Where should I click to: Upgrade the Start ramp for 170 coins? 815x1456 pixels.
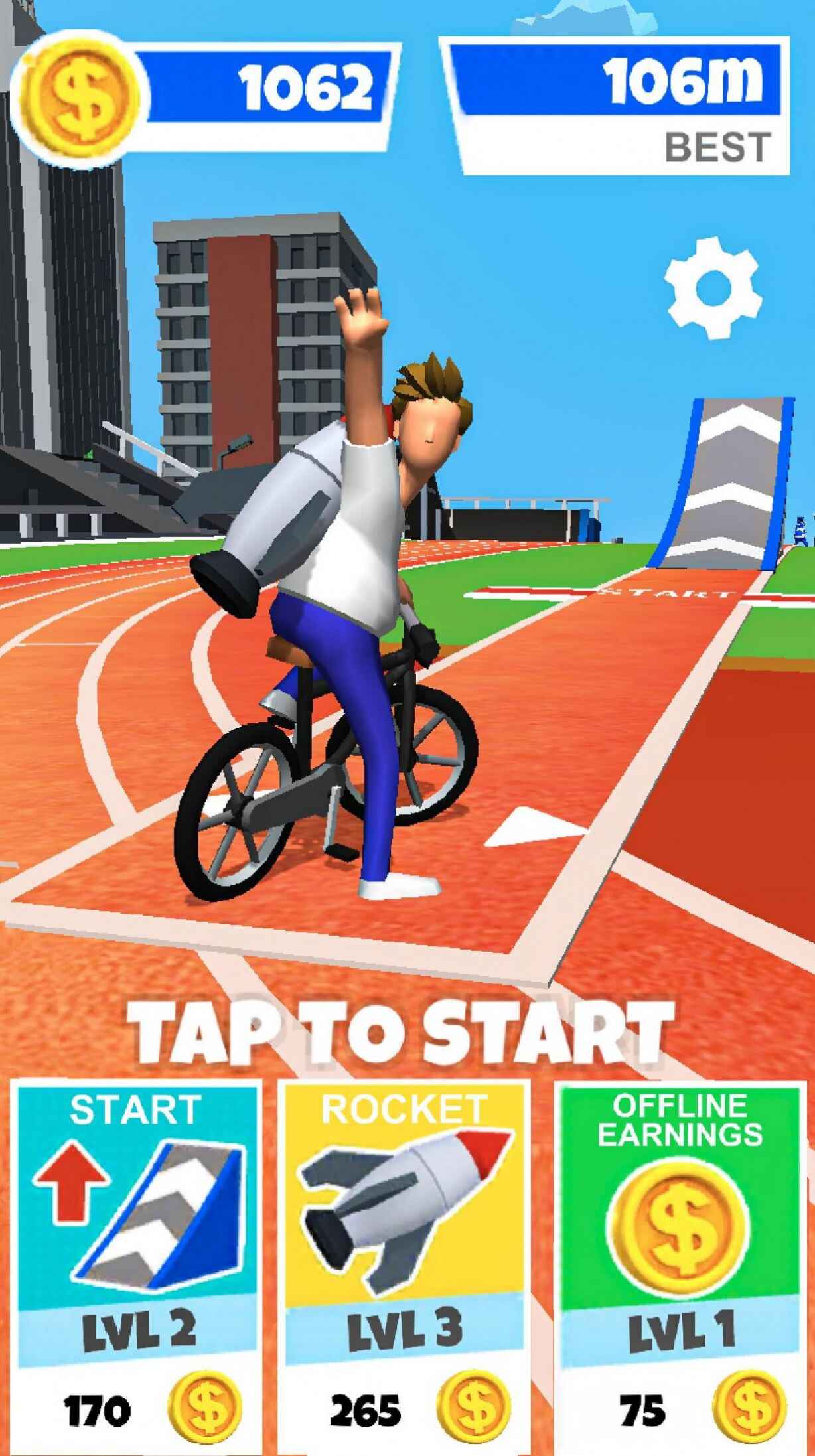[137, 1268]
